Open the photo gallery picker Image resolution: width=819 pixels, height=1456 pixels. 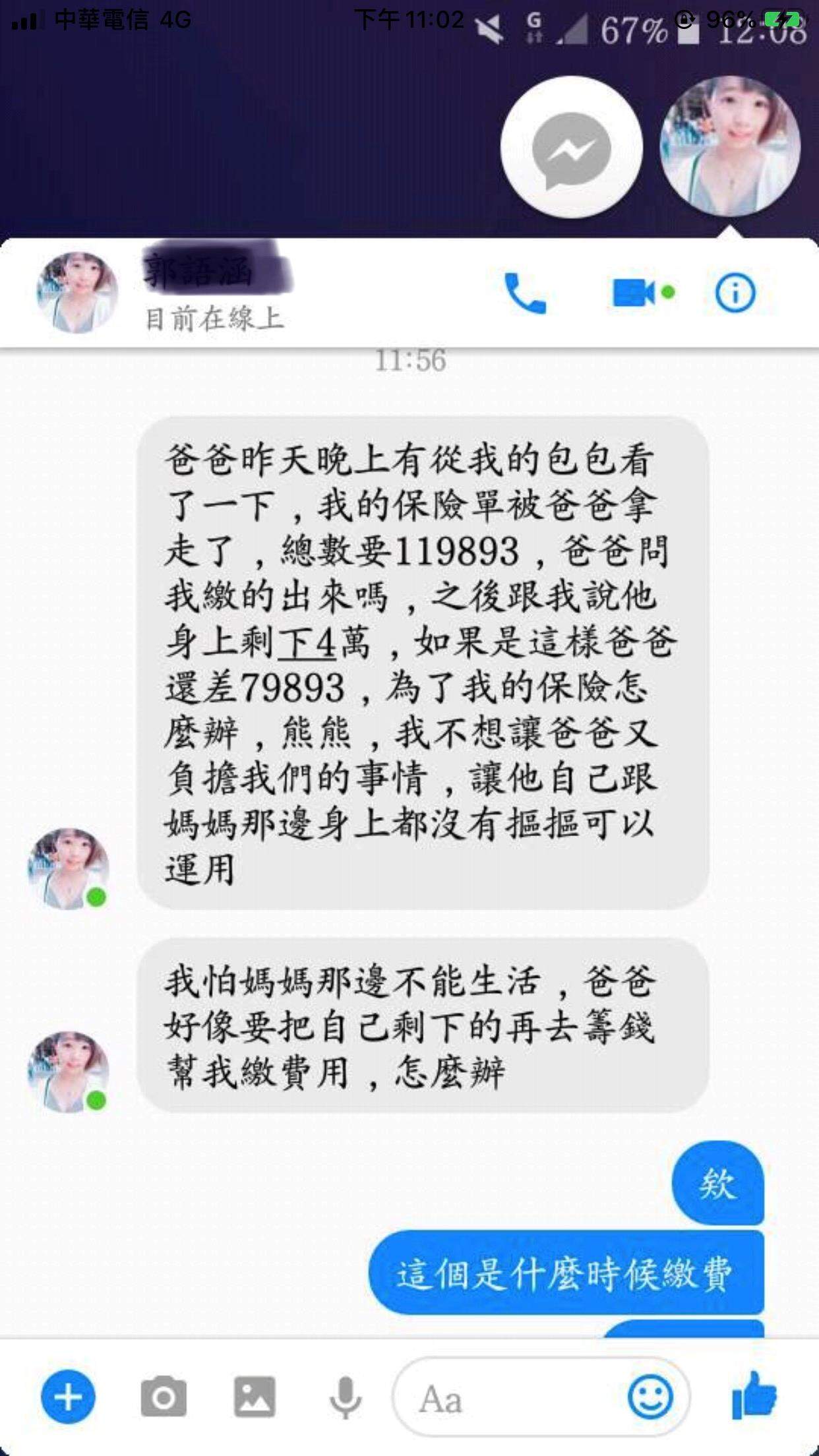point(255,1397)
